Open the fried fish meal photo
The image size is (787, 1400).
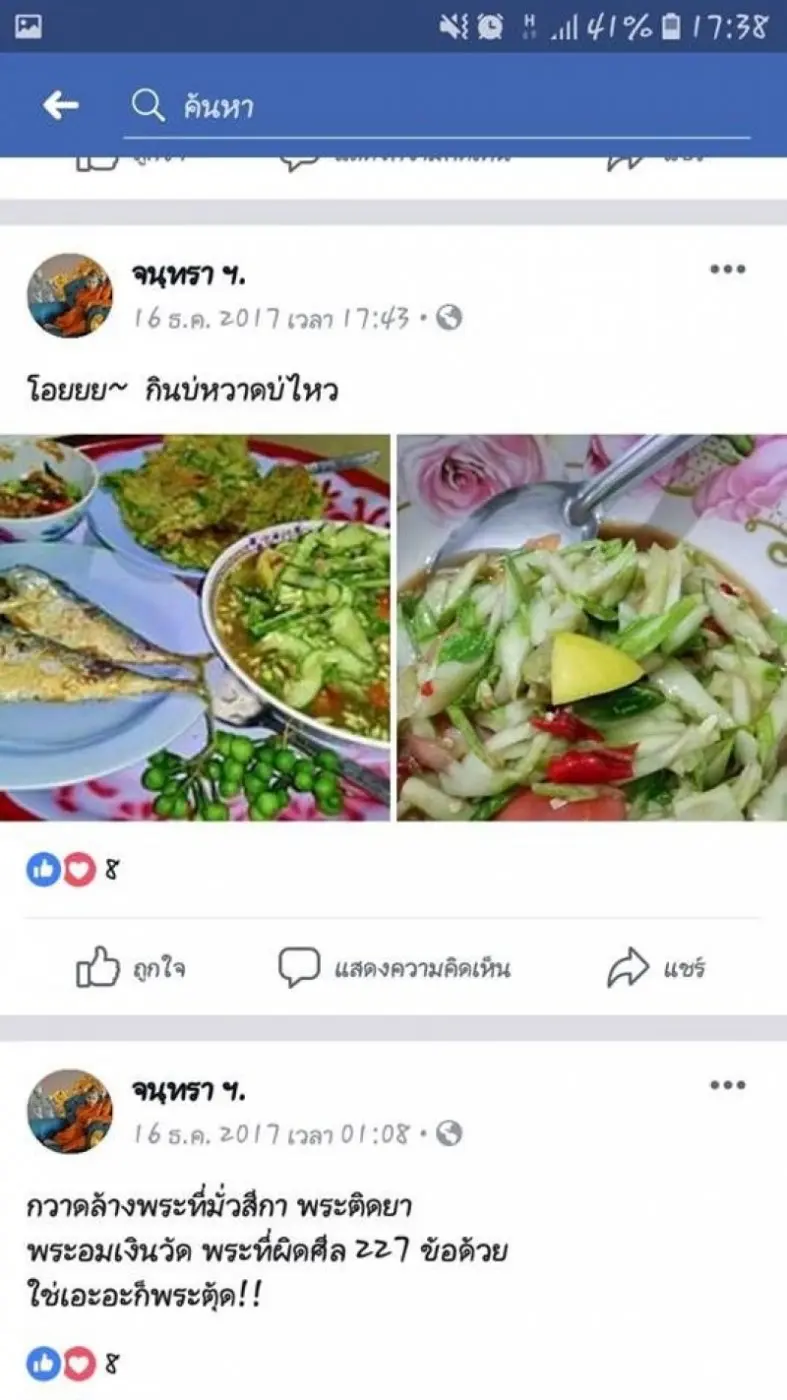tap(195, 627)
